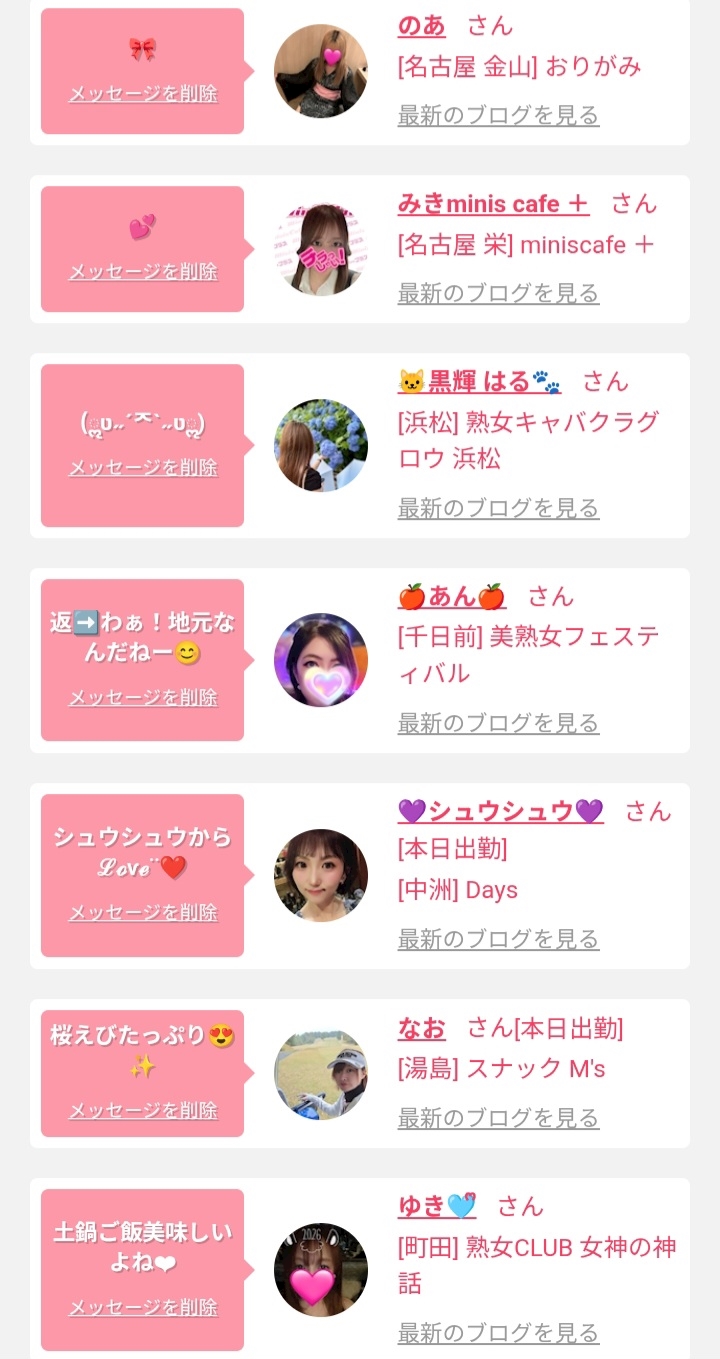Tap みきminis cafe＋ avatar photo
Image resolution: width=720 pixels, height=1359 pixels.
click(x=321, y=249)
